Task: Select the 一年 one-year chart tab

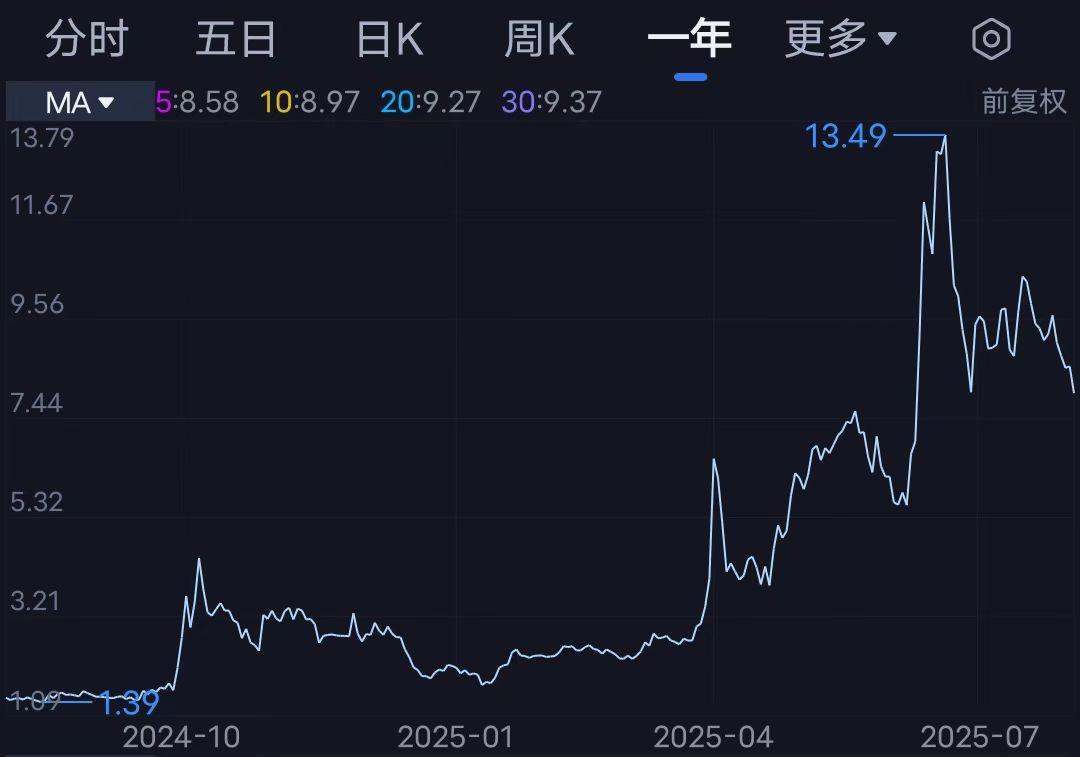Action: 690,39
